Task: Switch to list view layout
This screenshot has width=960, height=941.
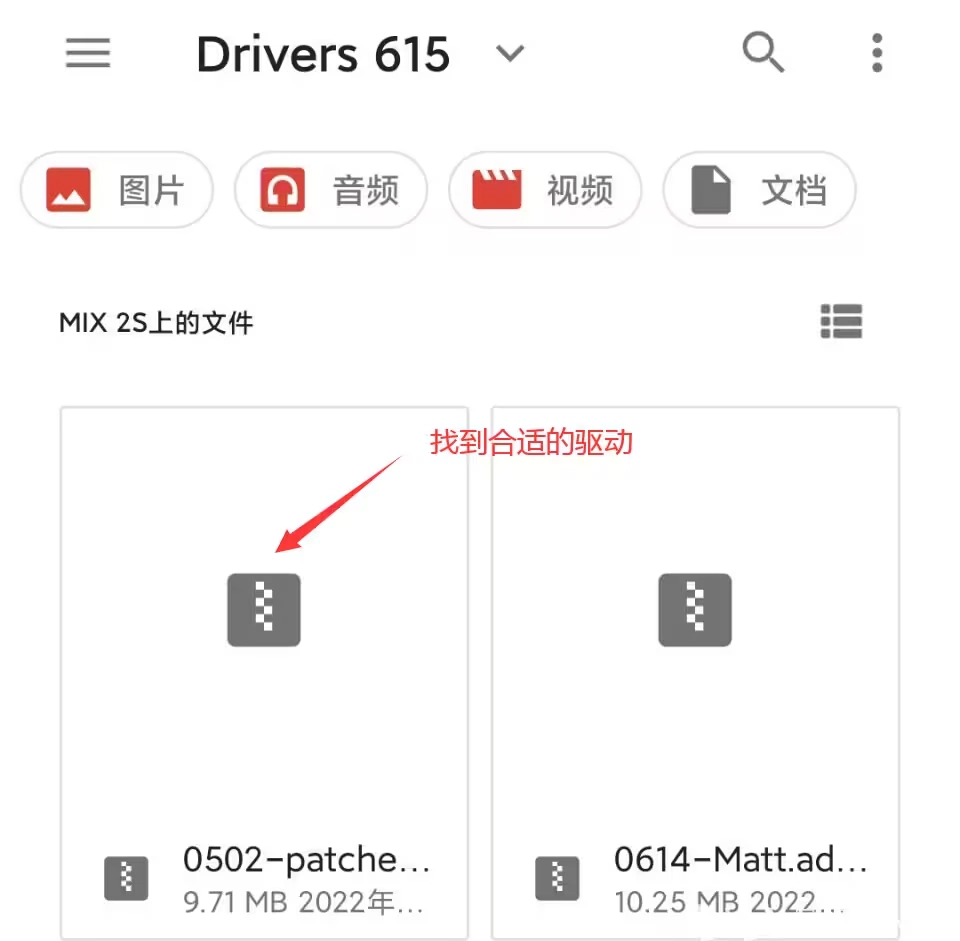Action: pos(841,322)
